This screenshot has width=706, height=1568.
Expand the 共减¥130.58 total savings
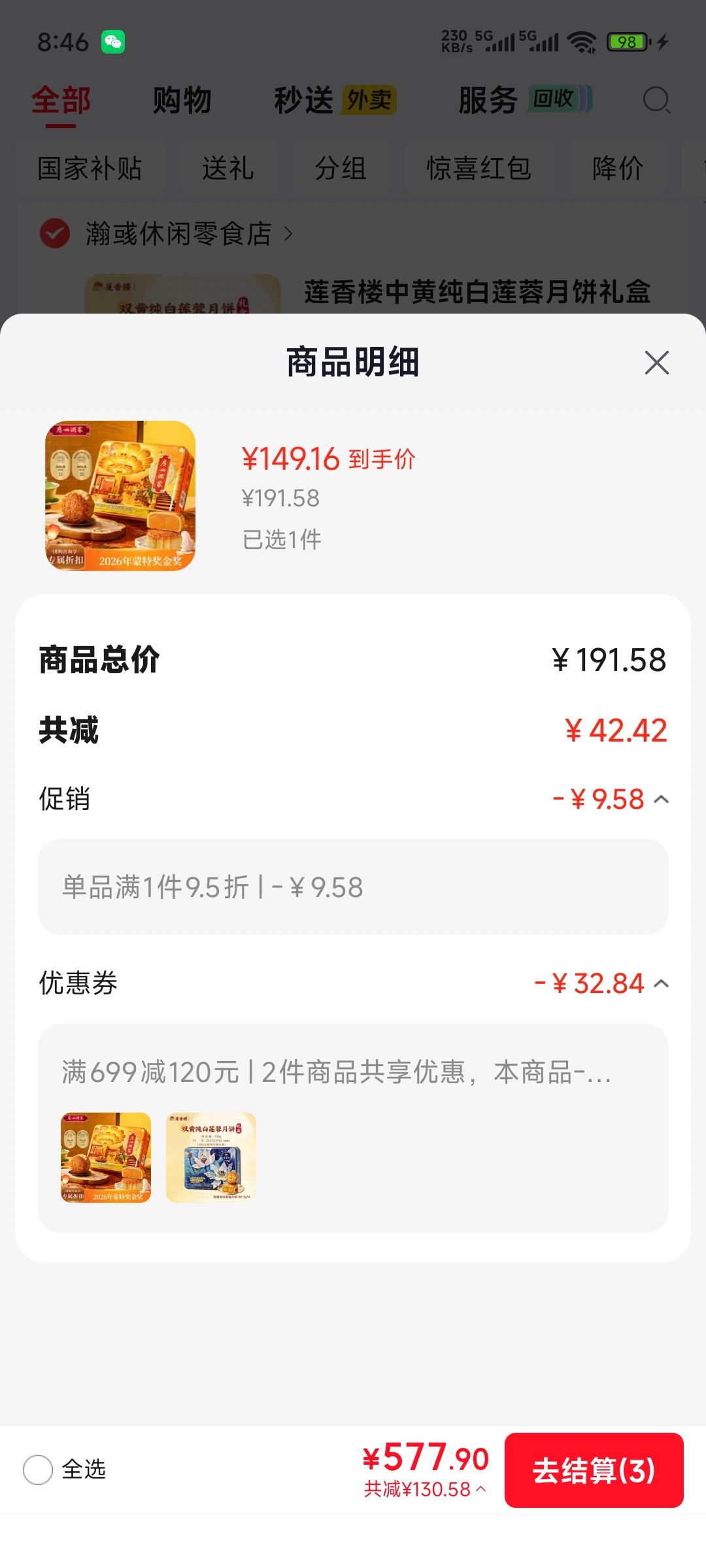(425, 1490)
